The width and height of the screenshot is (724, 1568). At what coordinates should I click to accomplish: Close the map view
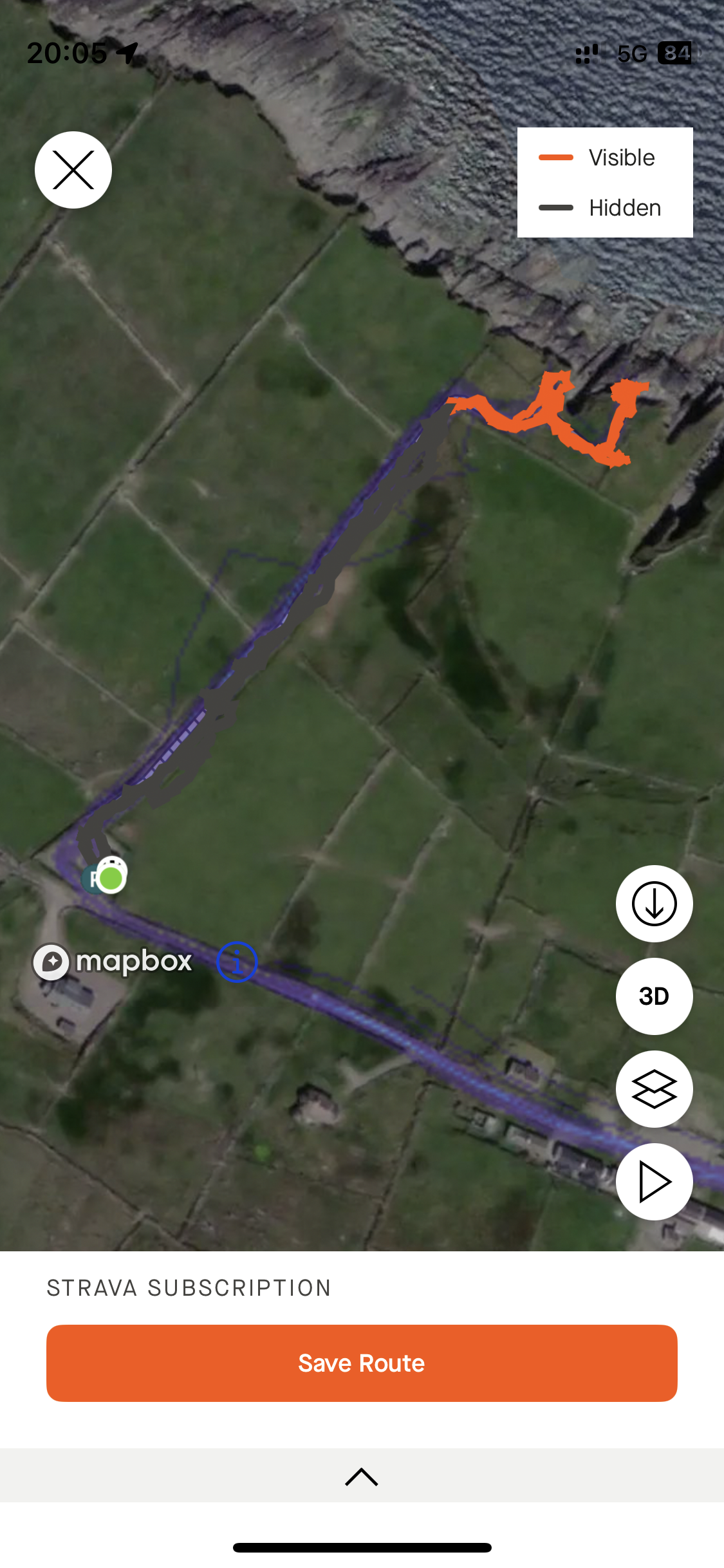click(73, 170)
